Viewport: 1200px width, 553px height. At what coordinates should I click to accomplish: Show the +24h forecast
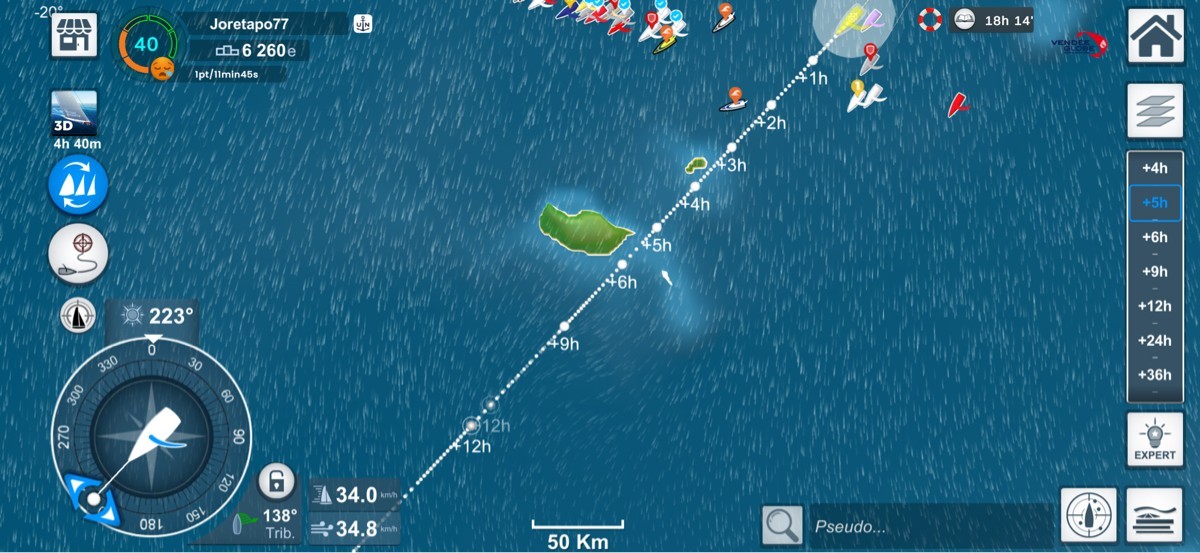[x=1155, y=340]
